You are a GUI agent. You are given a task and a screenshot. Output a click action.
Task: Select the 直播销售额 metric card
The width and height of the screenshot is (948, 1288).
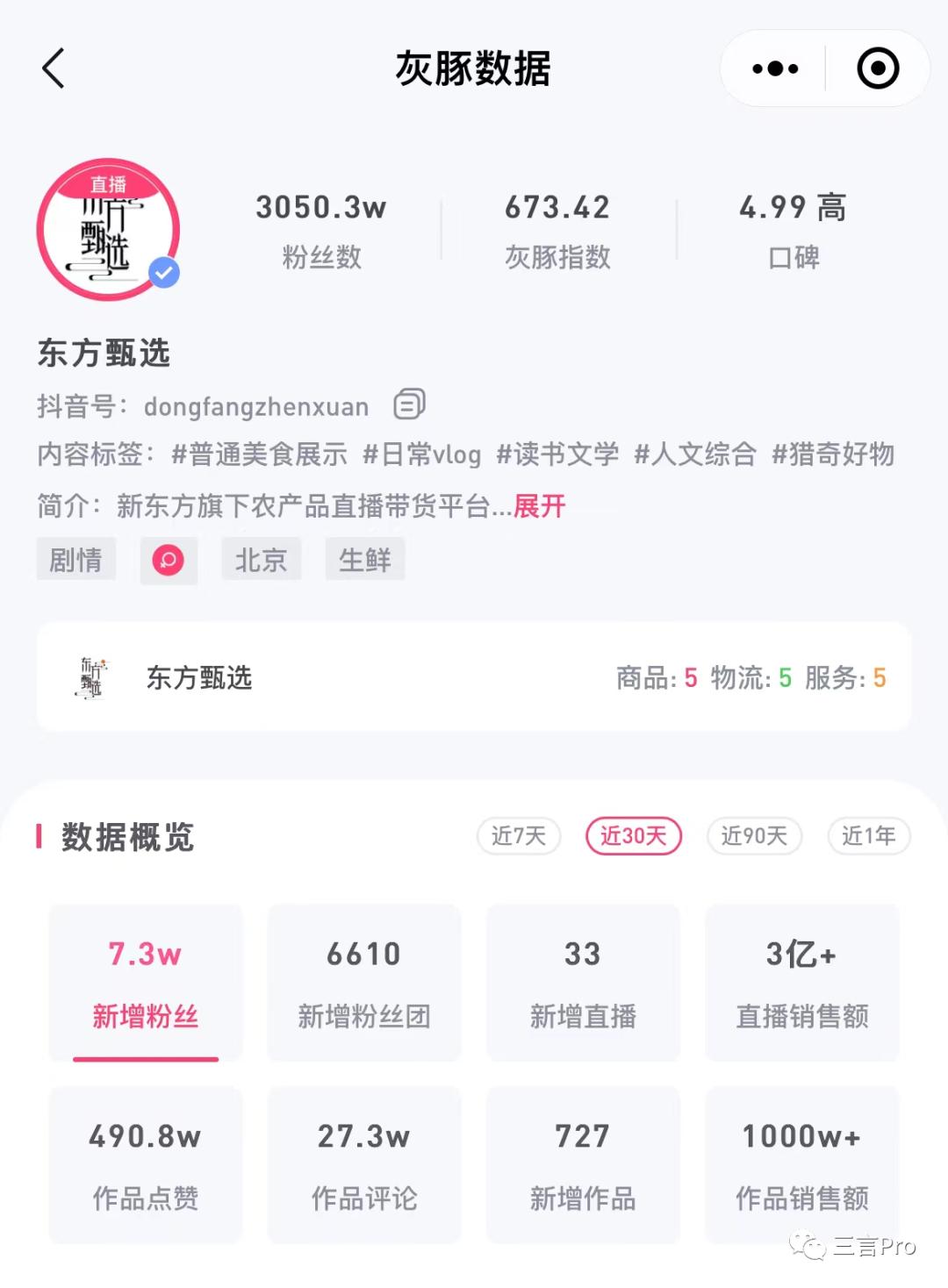coord(801,983)
